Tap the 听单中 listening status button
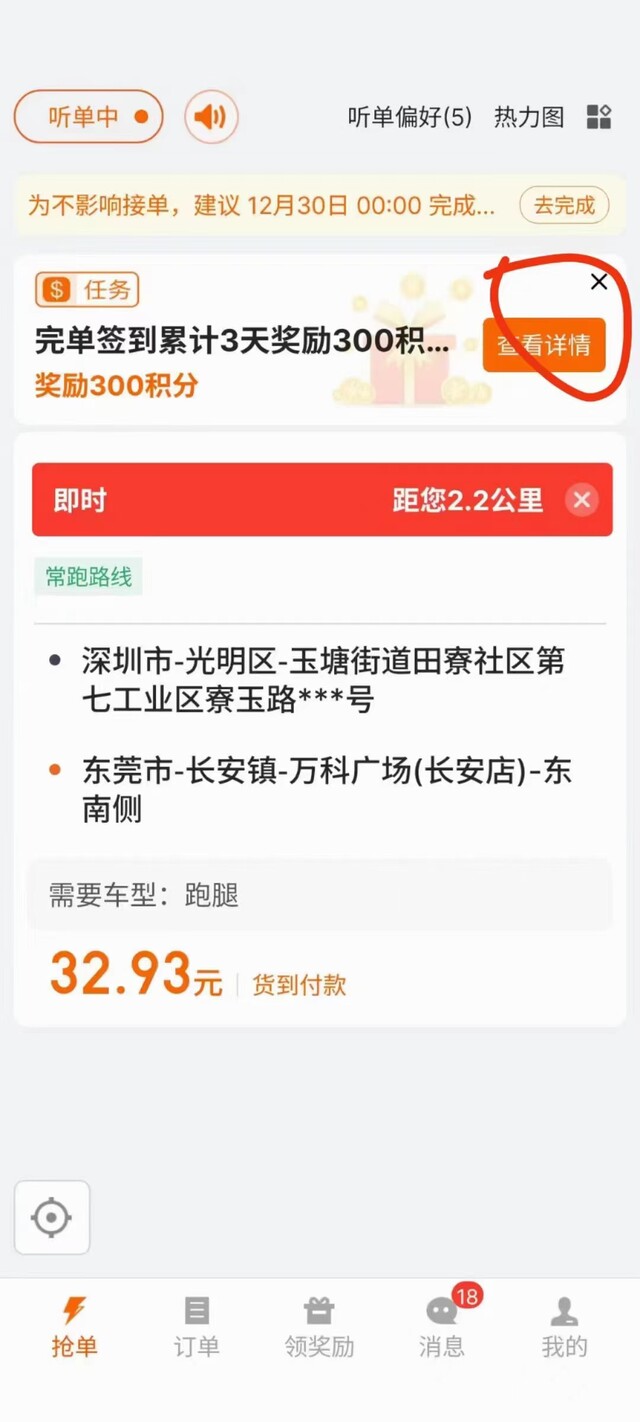640x1422 pixels. coord(88,117)
